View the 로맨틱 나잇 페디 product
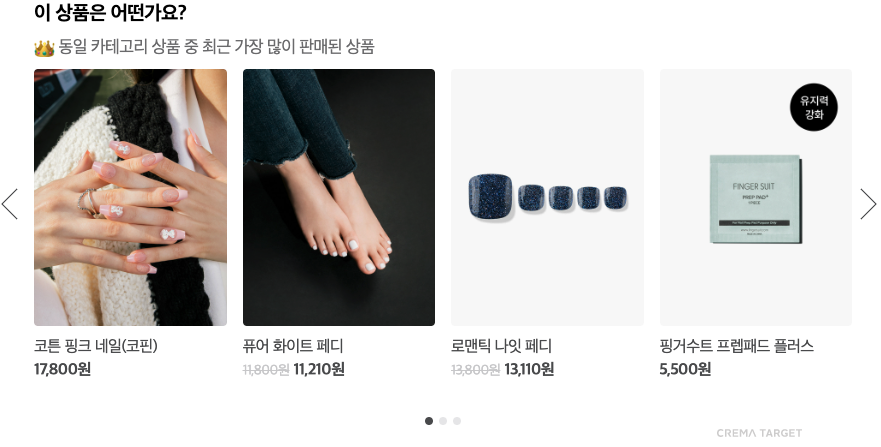Screen dimensions: 881x447 [x=547, y=198]
